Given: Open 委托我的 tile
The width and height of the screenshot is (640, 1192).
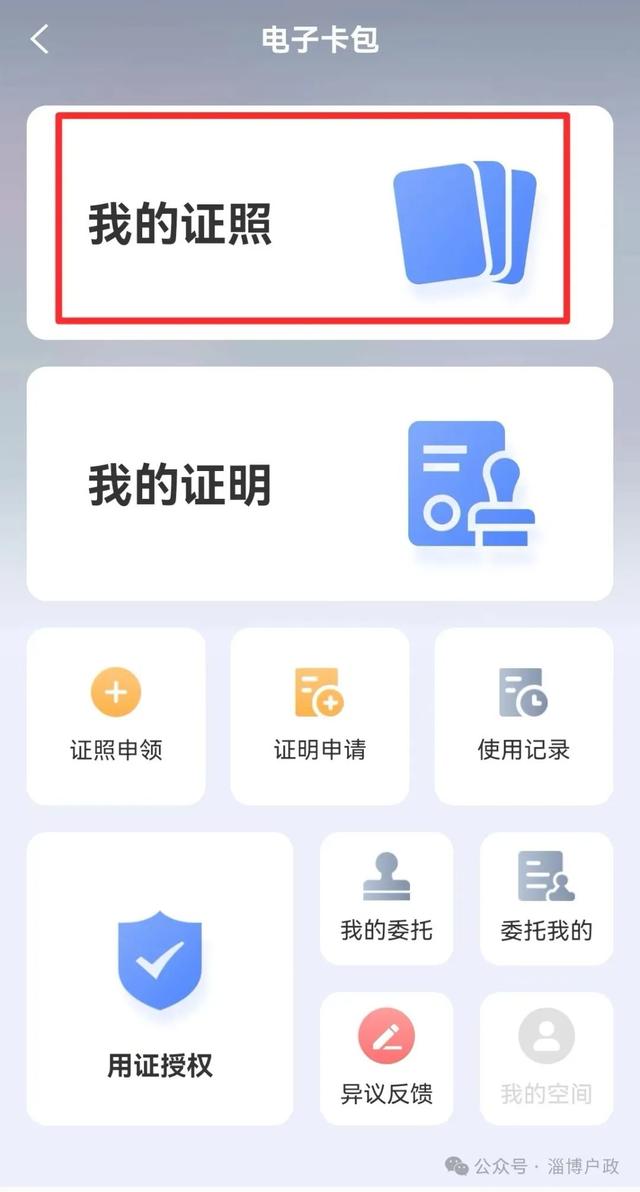Looking at the screenshot, I should pyautogui.click(x=547, y=899).
